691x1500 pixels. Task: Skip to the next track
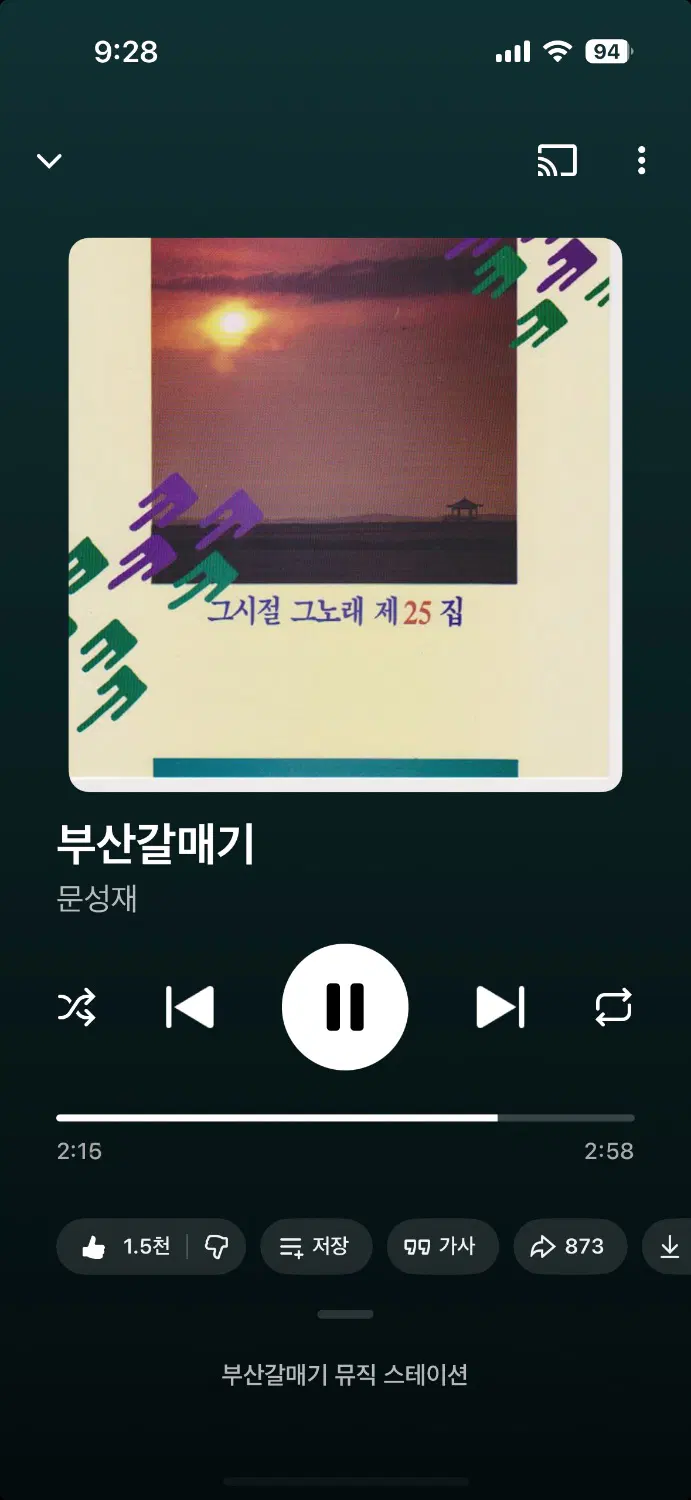tap(500, 1007)
